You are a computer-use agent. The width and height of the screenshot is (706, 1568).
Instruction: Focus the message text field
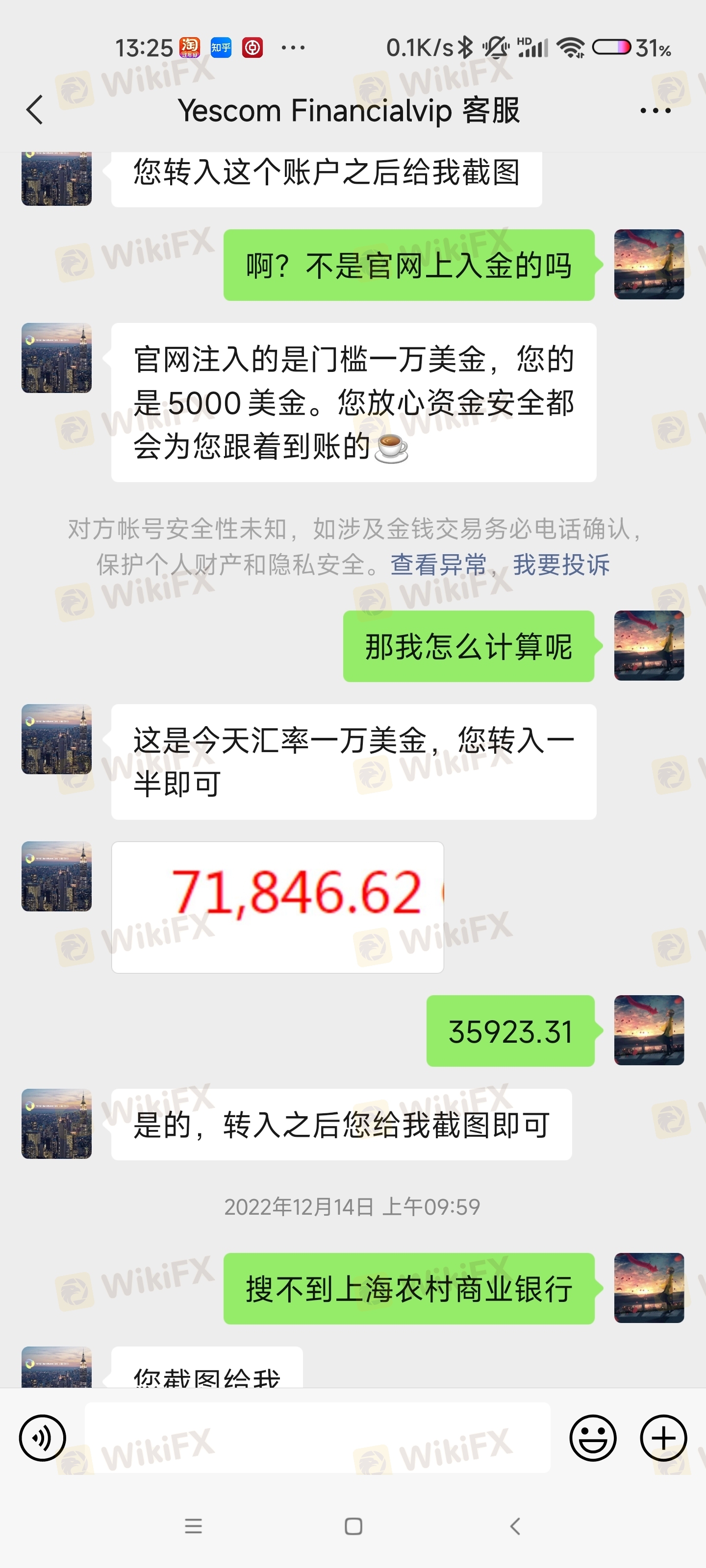[x=317, y=1438]
